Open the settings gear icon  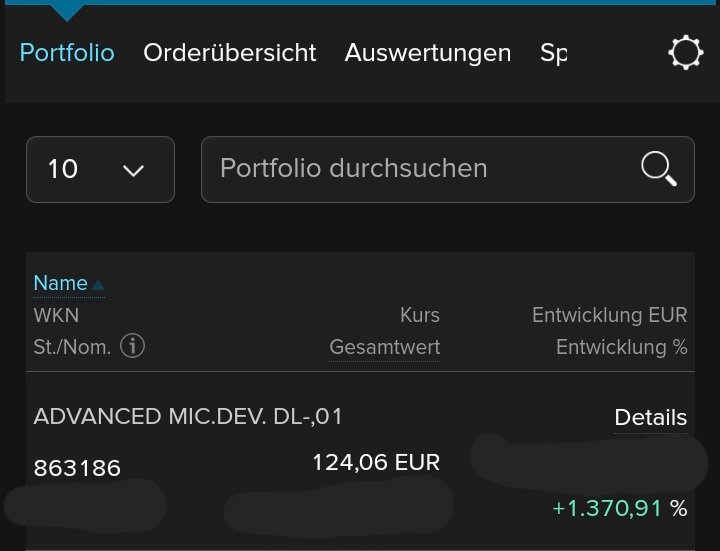[x=685, y=53]
